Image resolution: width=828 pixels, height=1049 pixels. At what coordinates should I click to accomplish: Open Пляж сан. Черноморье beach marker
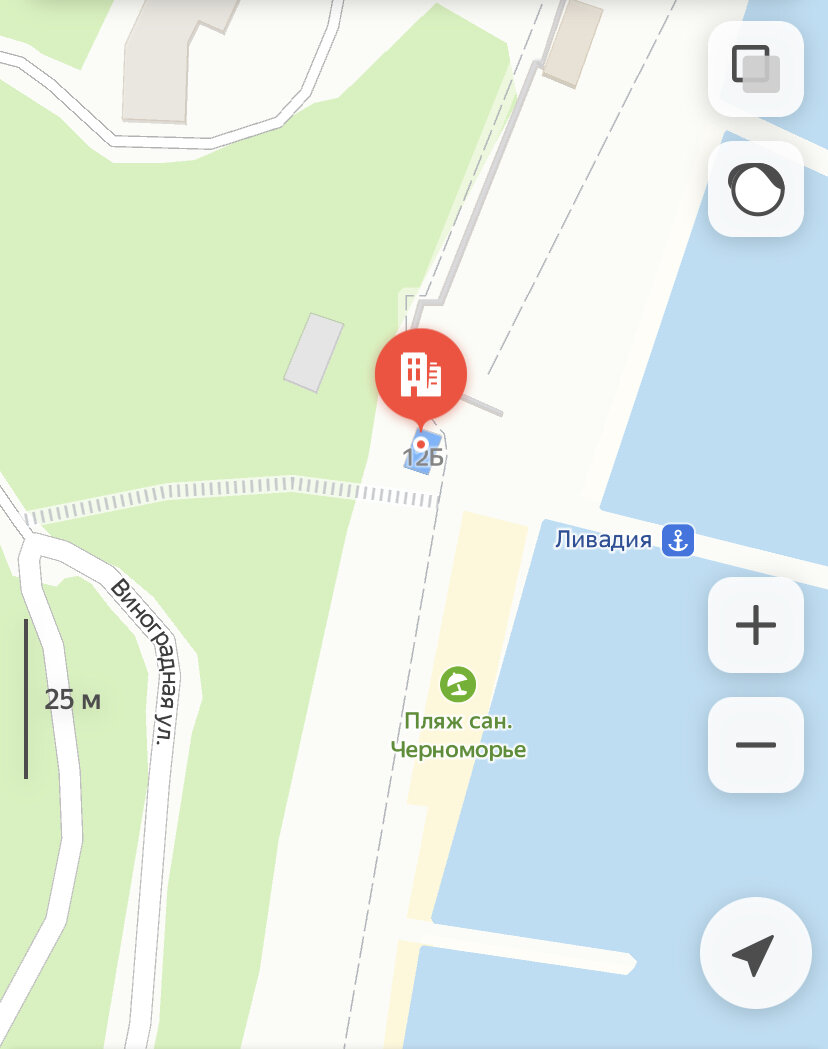pos(458,685)
